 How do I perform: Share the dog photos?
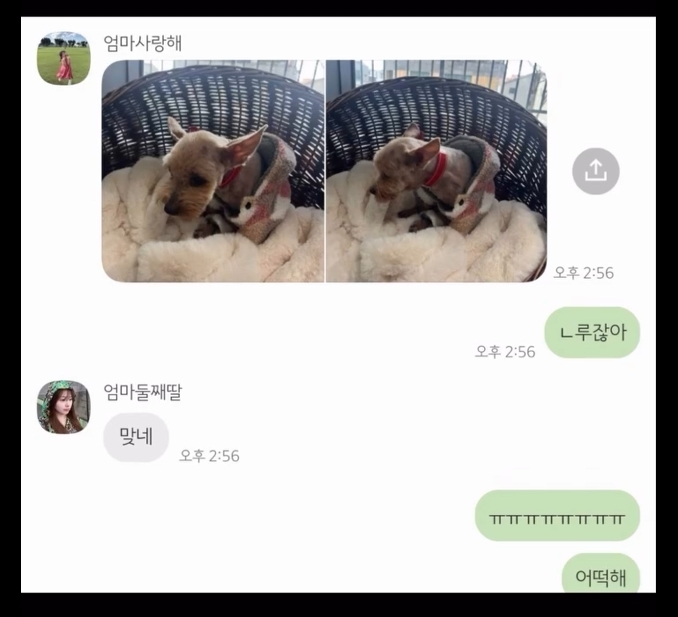pyautogui.click(x=595, y=171)
